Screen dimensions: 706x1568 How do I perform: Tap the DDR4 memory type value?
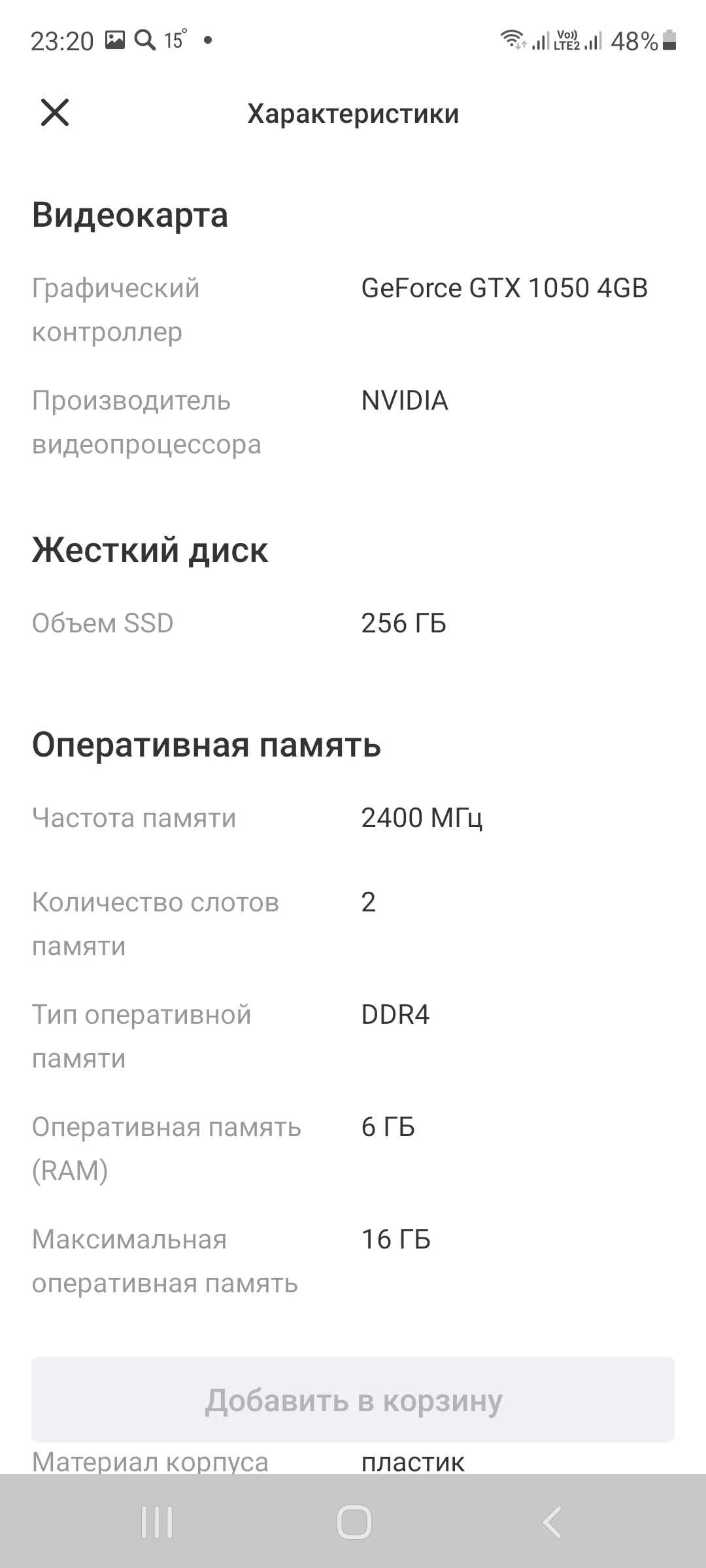394,1014
